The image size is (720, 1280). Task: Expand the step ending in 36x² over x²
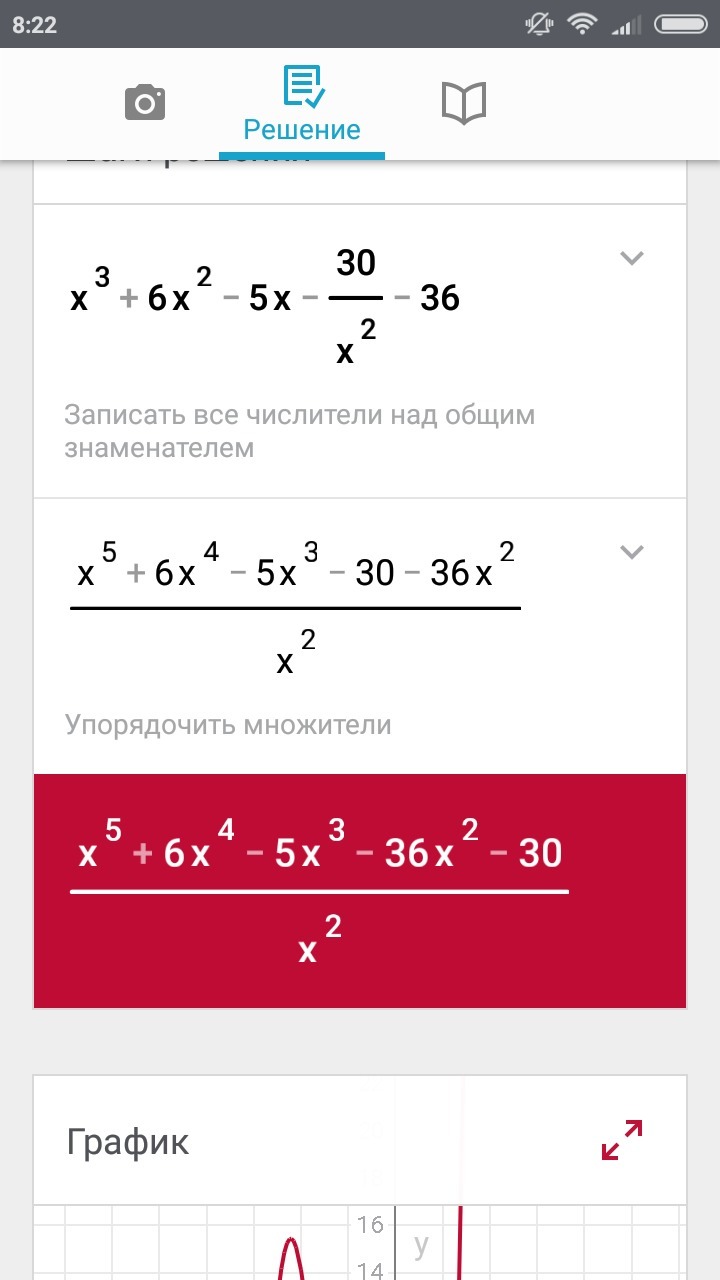[x=631, y=552]
